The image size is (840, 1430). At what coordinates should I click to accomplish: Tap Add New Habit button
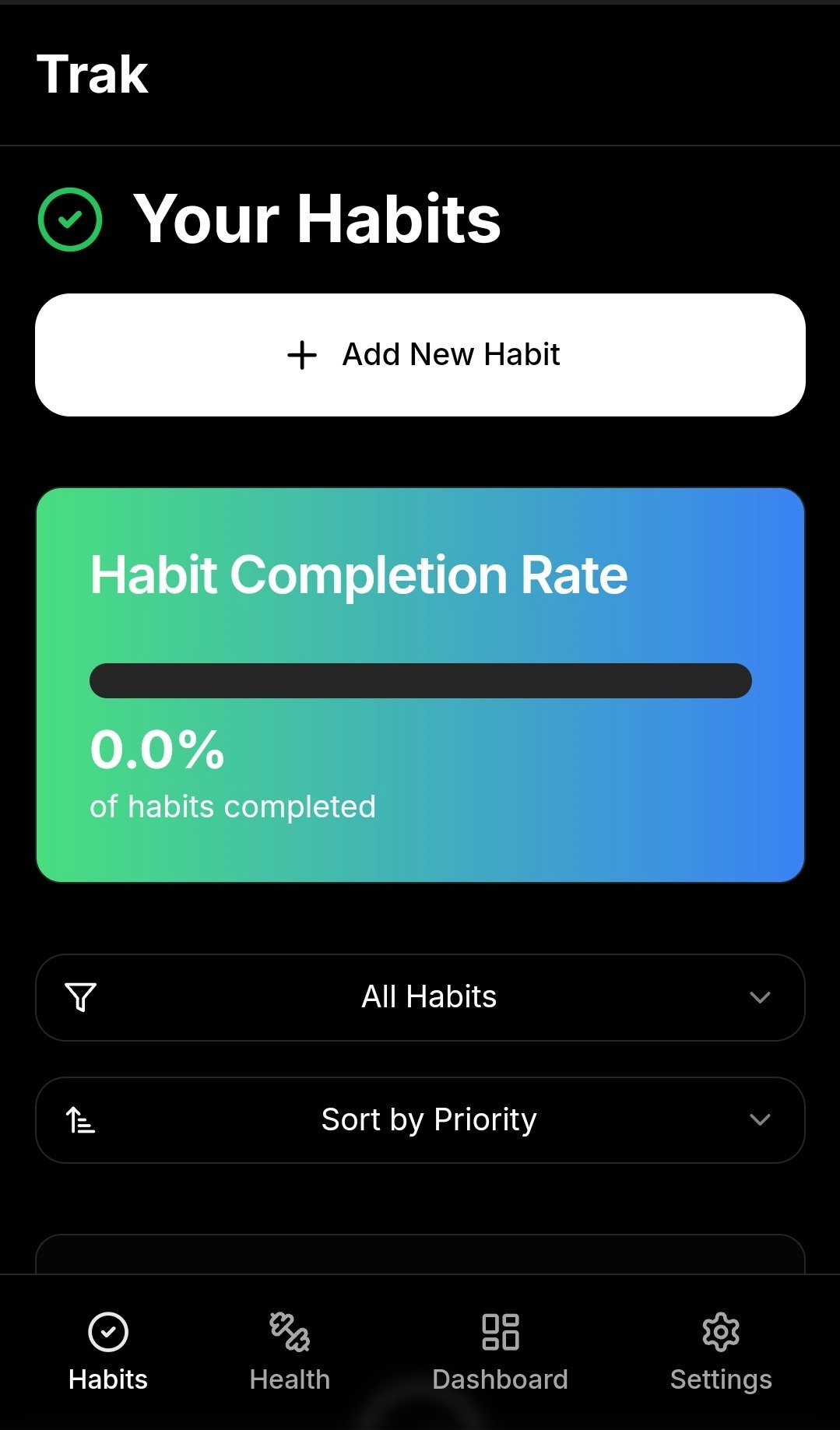click(420, 355)
